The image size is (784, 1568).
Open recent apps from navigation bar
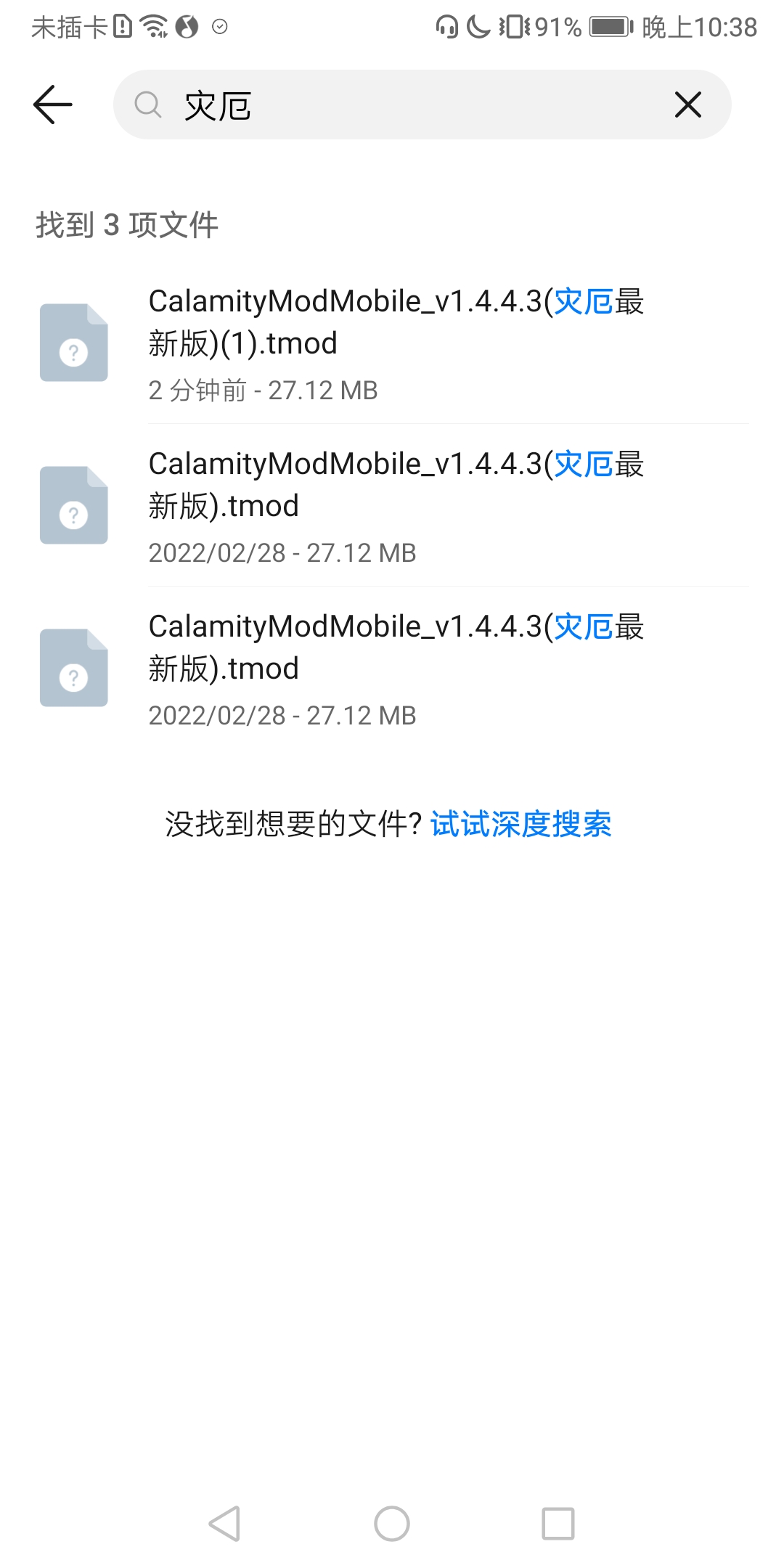[558, 1523]
